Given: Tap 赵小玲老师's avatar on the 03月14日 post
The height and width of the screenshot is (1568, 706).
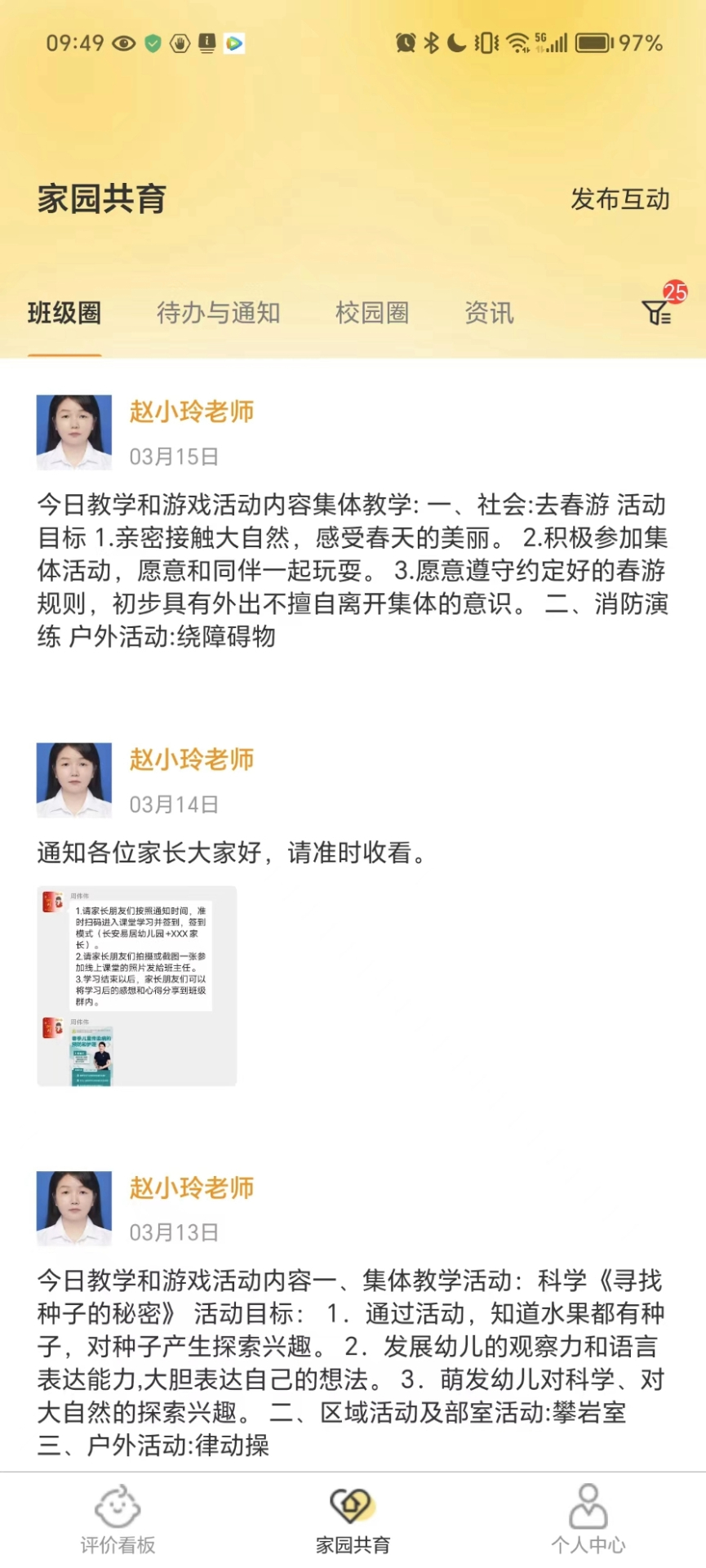Looking at the screenshot, I should click(74, 780).
